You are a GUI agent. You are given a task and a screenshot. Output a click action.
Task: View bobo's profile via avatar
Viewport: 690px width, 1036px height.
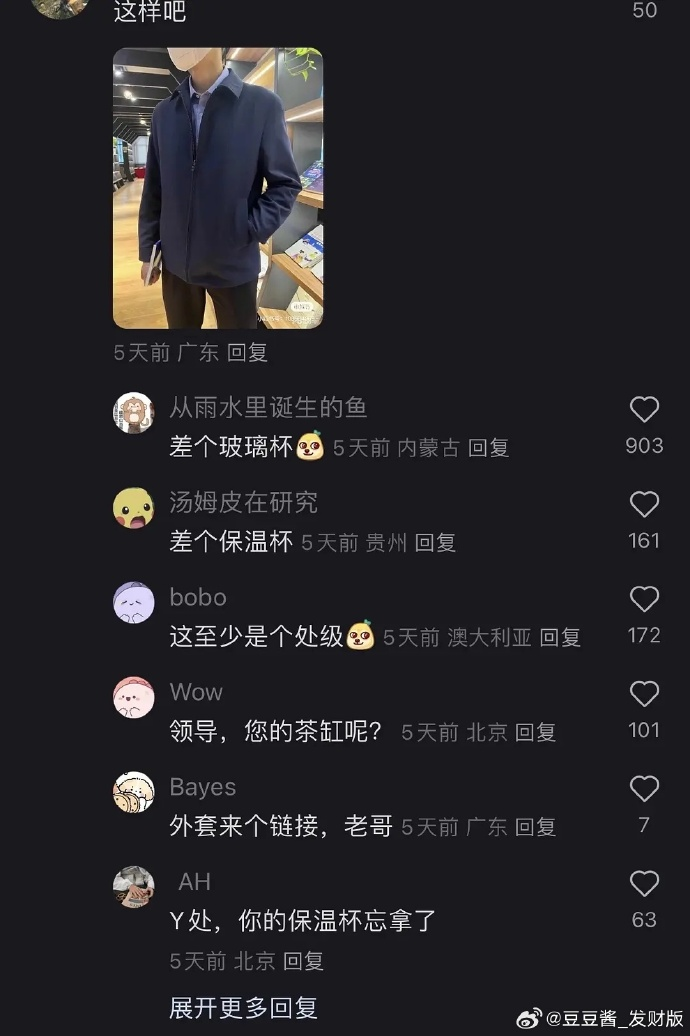(x=134, y=602)
